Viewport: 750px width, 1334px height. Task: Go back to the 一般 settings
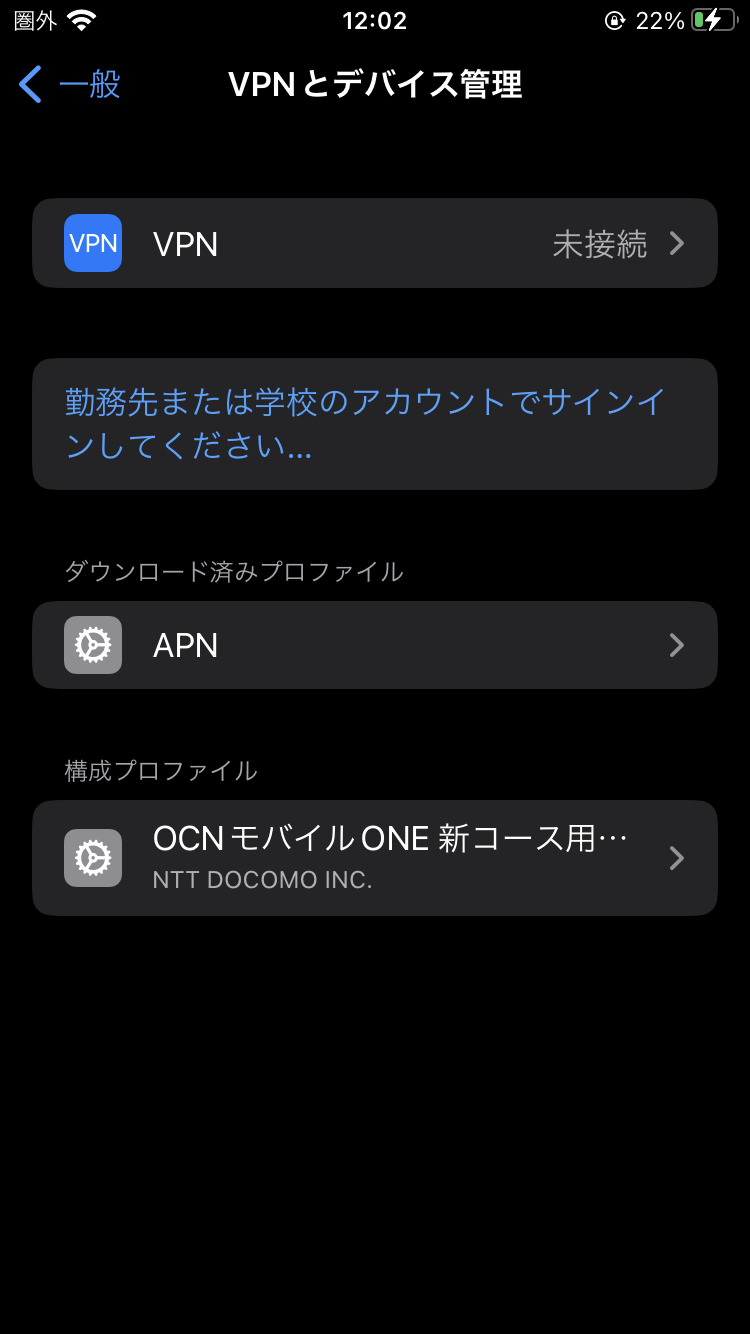70,85
